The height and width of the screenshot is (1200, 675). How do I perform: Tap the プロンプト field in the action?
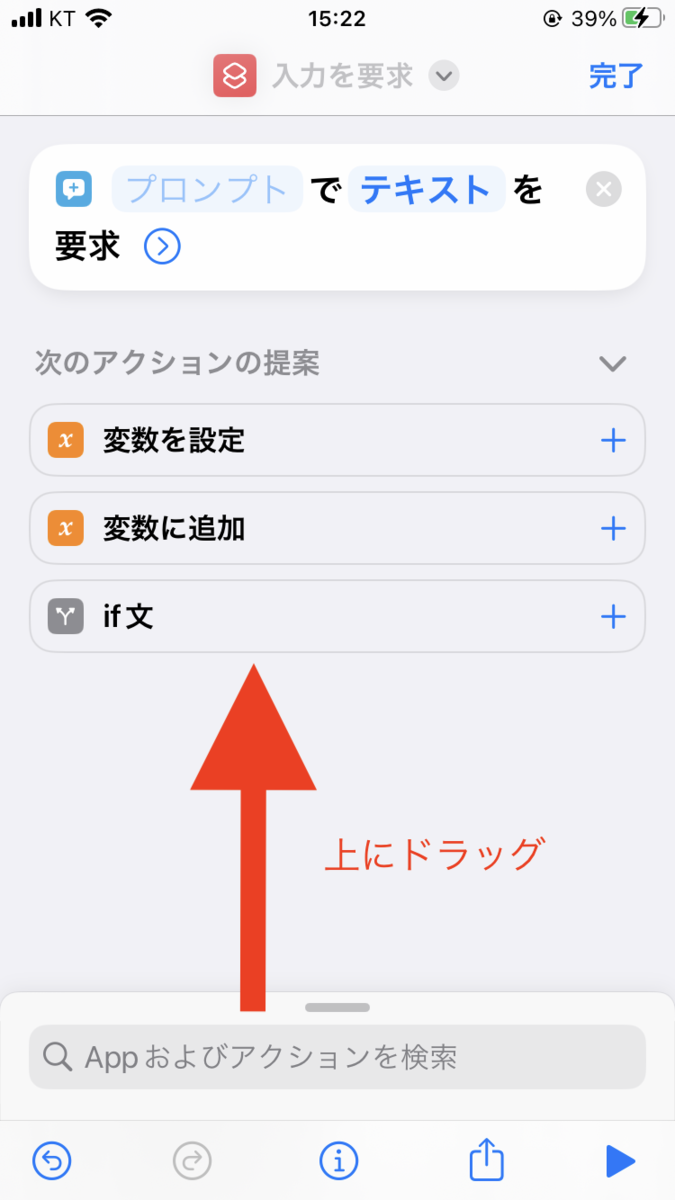click(207, 189)
